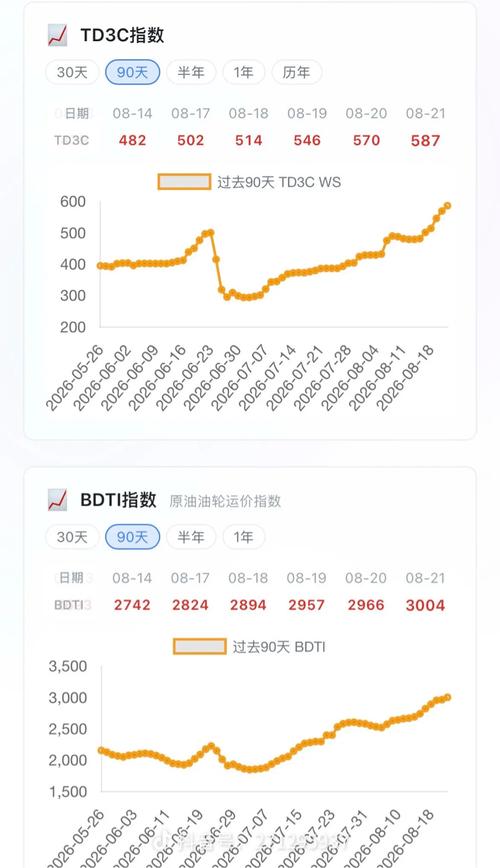Toggle the 过去90天 BDTI legend
500x868 pixels.
point(250,647)
